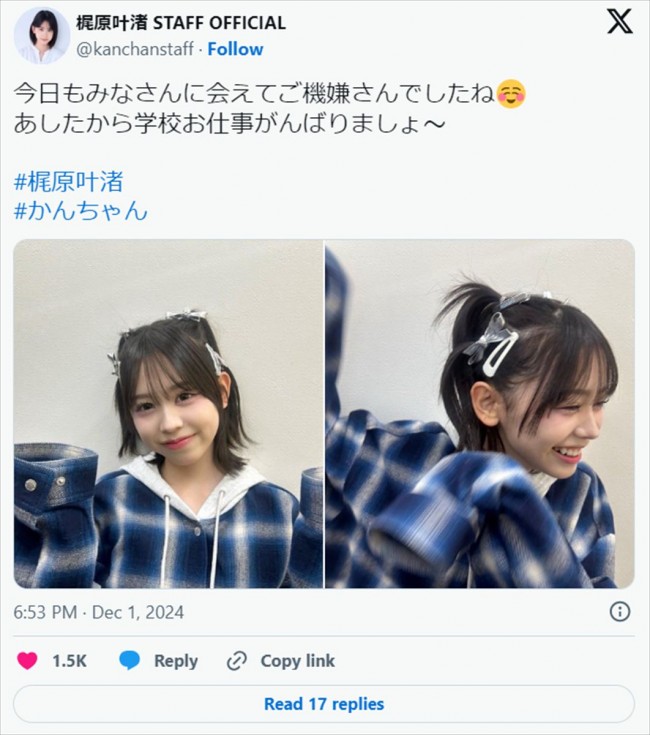This screenshot has height=735, width=650.
Task: Like the tweet with the heart
Action: coord(28,661)
